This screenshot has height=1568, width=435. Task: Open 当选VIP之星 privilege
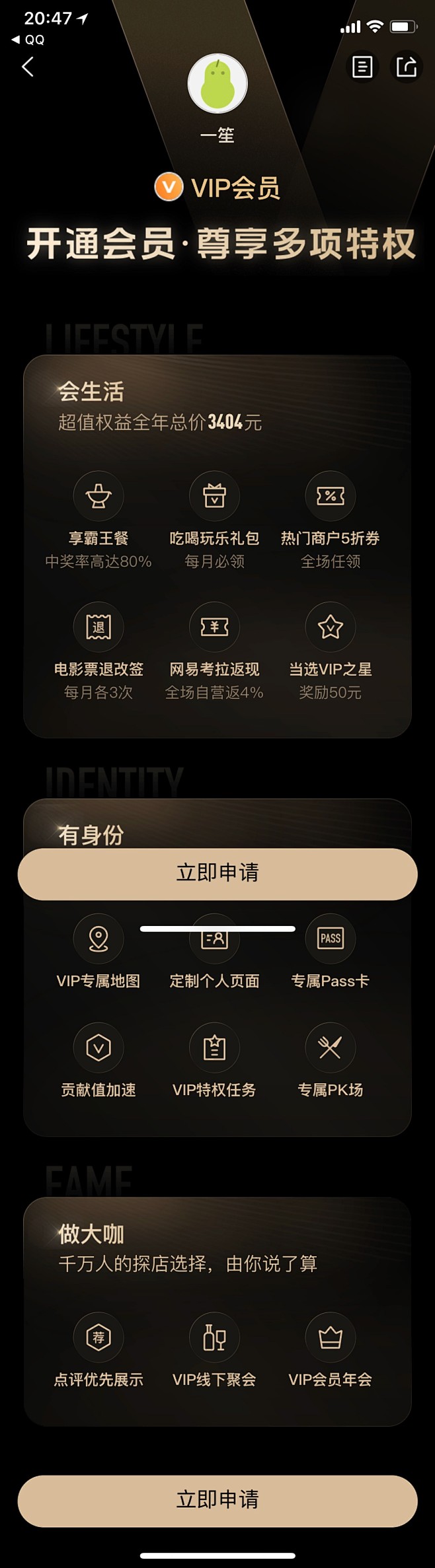(330, 627)
